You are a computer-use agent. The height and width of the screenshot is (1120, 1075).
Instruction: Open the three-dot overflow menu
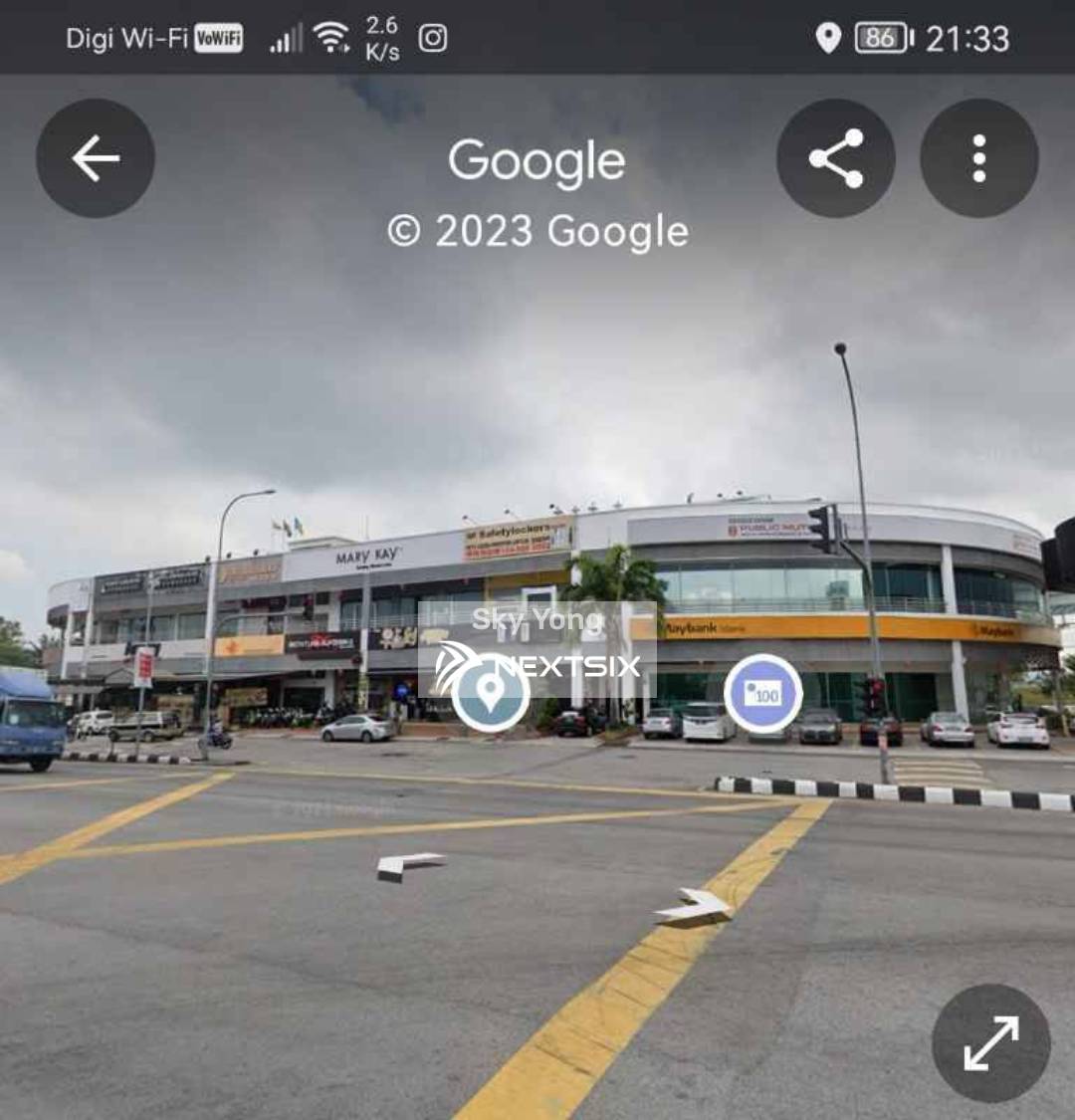[978, 158]
